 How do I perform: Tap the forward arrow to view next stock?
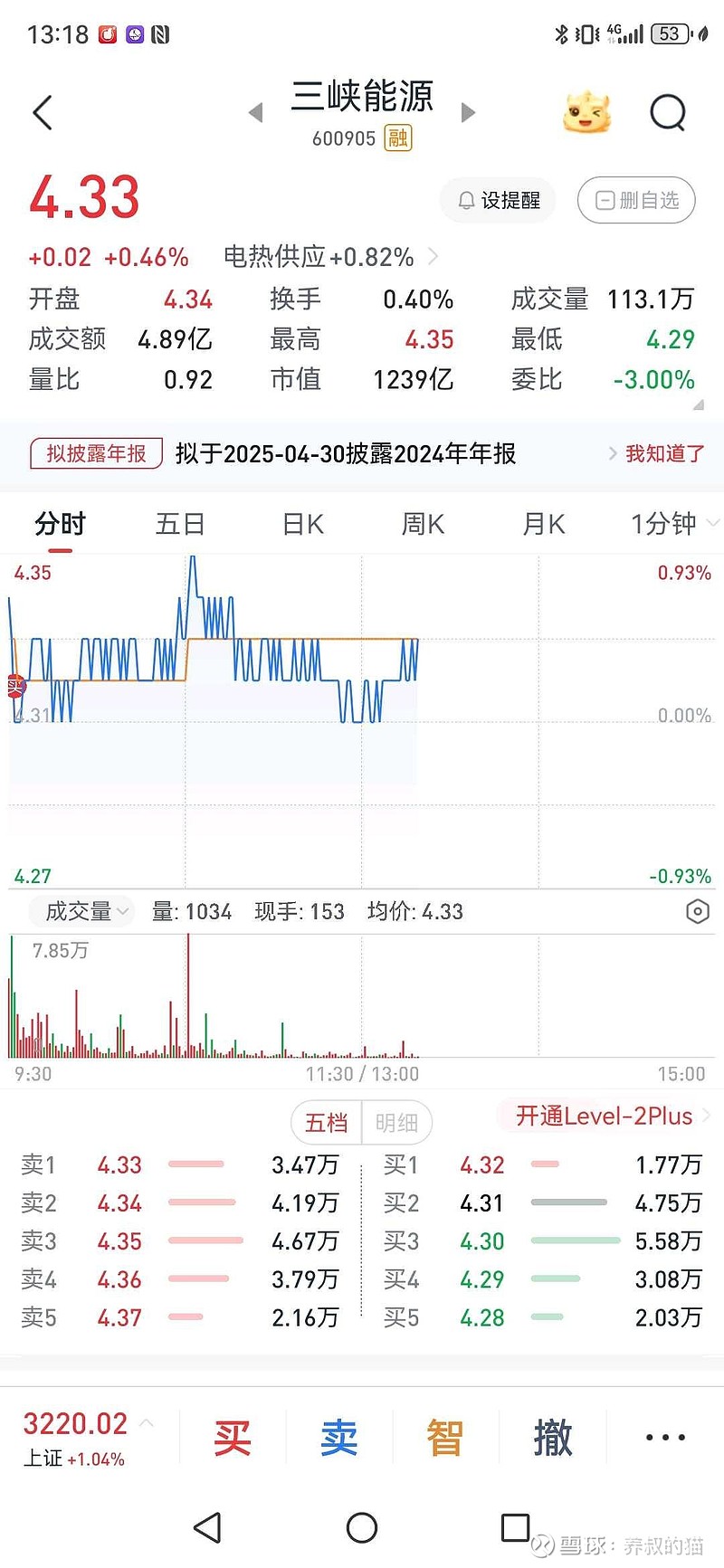pos(468,112)
